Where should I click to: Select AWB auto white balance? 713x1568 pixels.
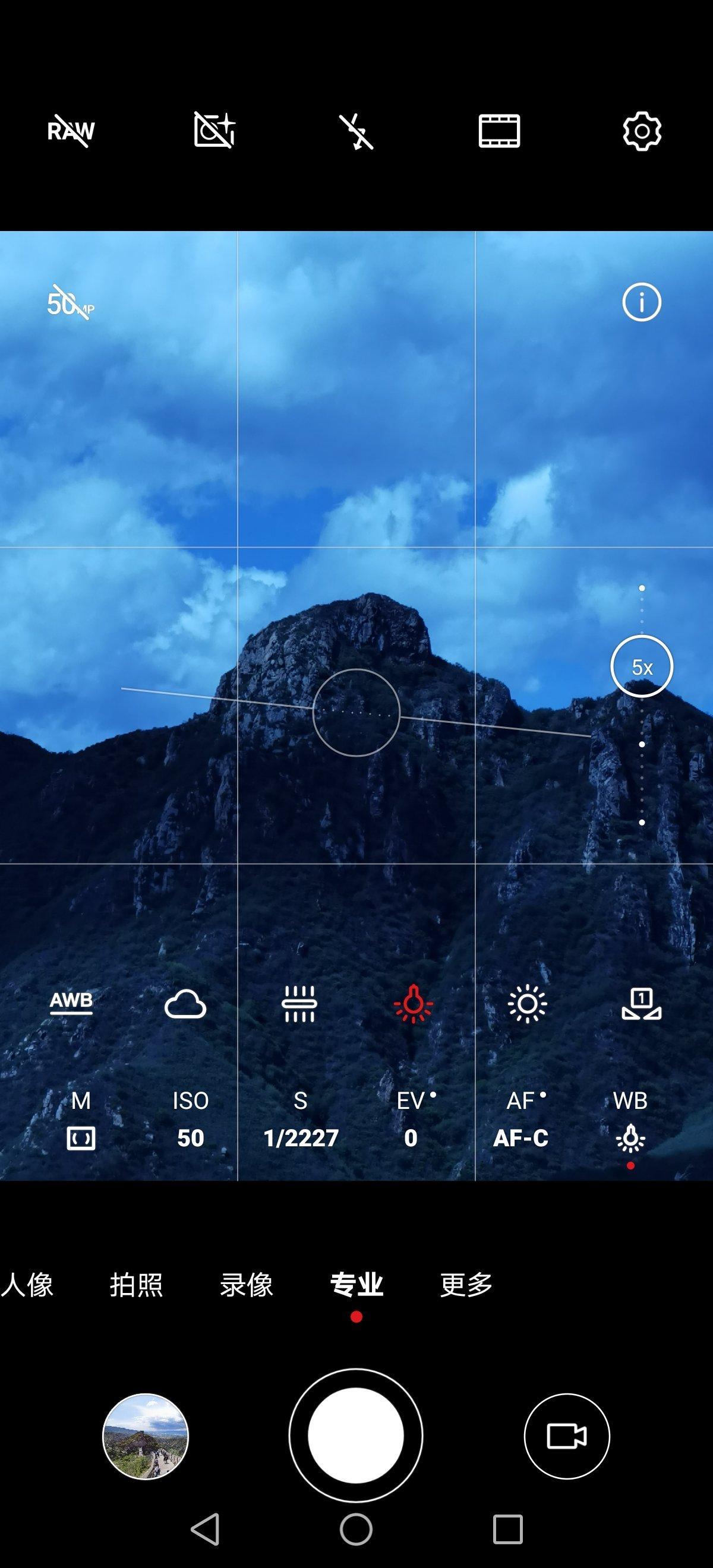(71, 1004)
